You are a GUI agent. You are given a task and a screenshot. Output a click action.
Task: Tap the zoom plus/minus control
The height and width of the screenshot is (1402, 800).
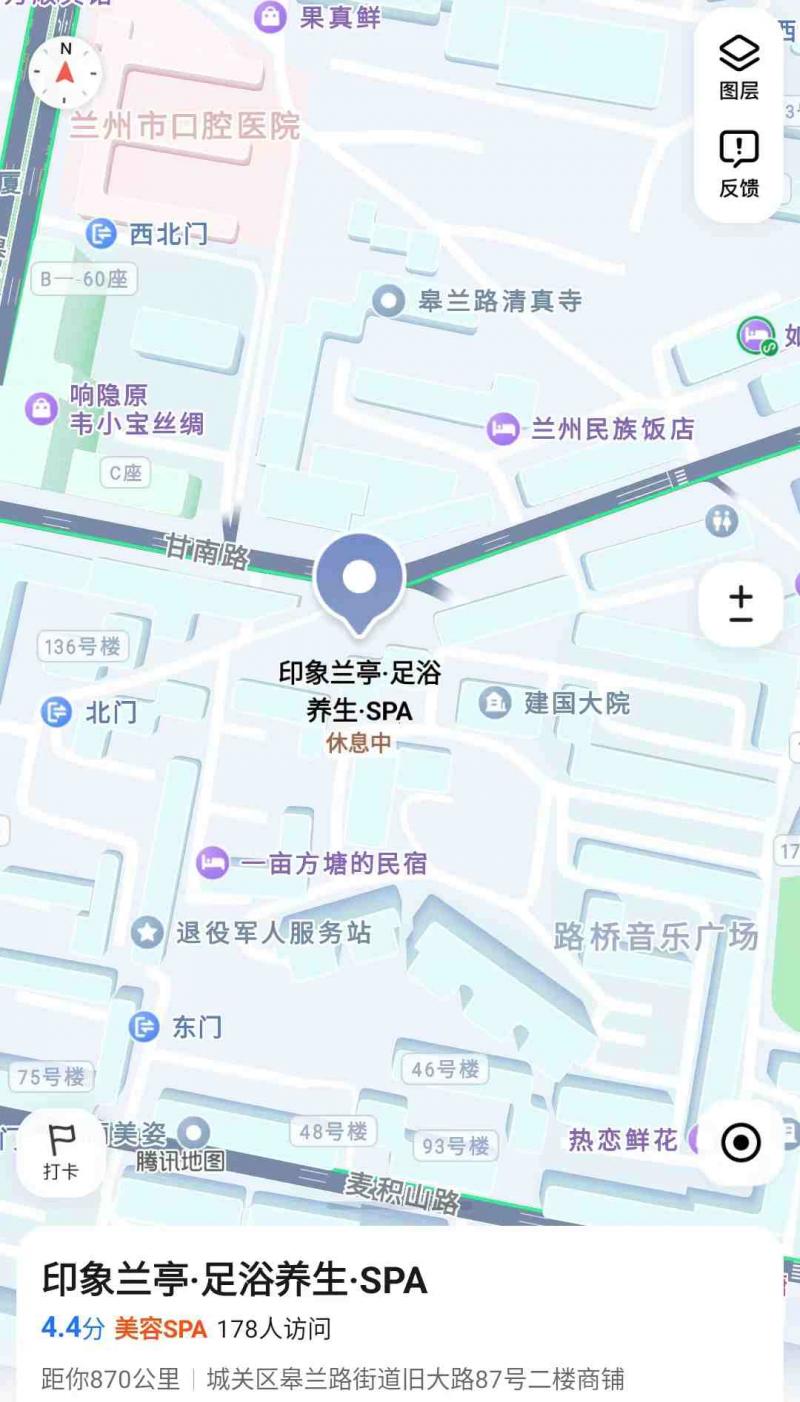click(x=740, y=605)
